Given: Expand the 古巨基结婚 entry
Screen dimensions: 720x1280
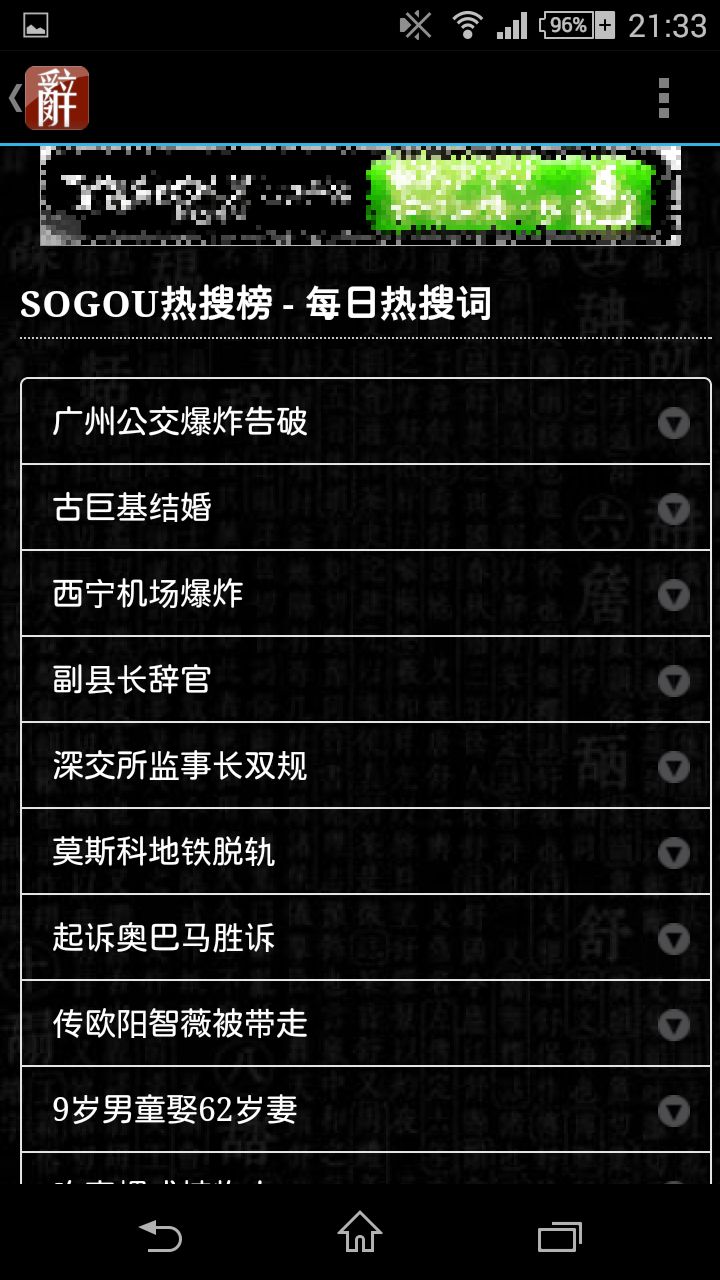Looking at the screenshot, I should tap(366, 508).
